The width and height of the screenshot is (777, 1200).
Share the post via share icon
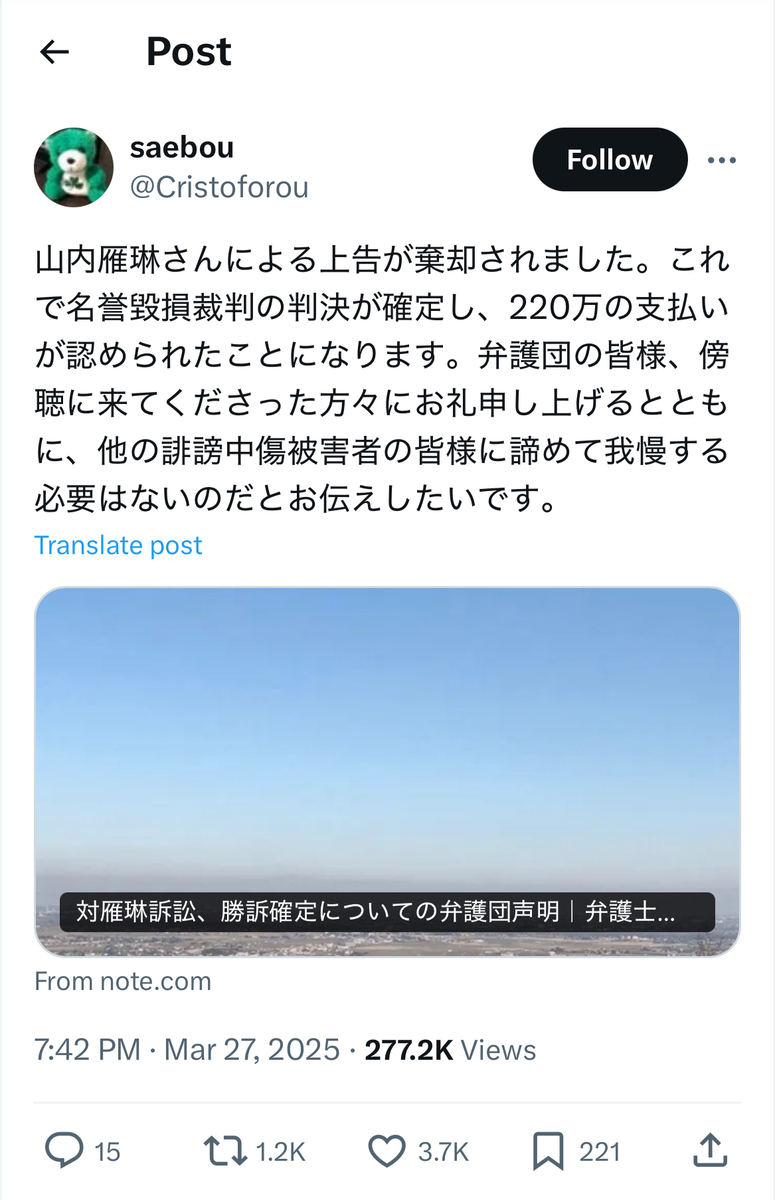[708, 1149]
